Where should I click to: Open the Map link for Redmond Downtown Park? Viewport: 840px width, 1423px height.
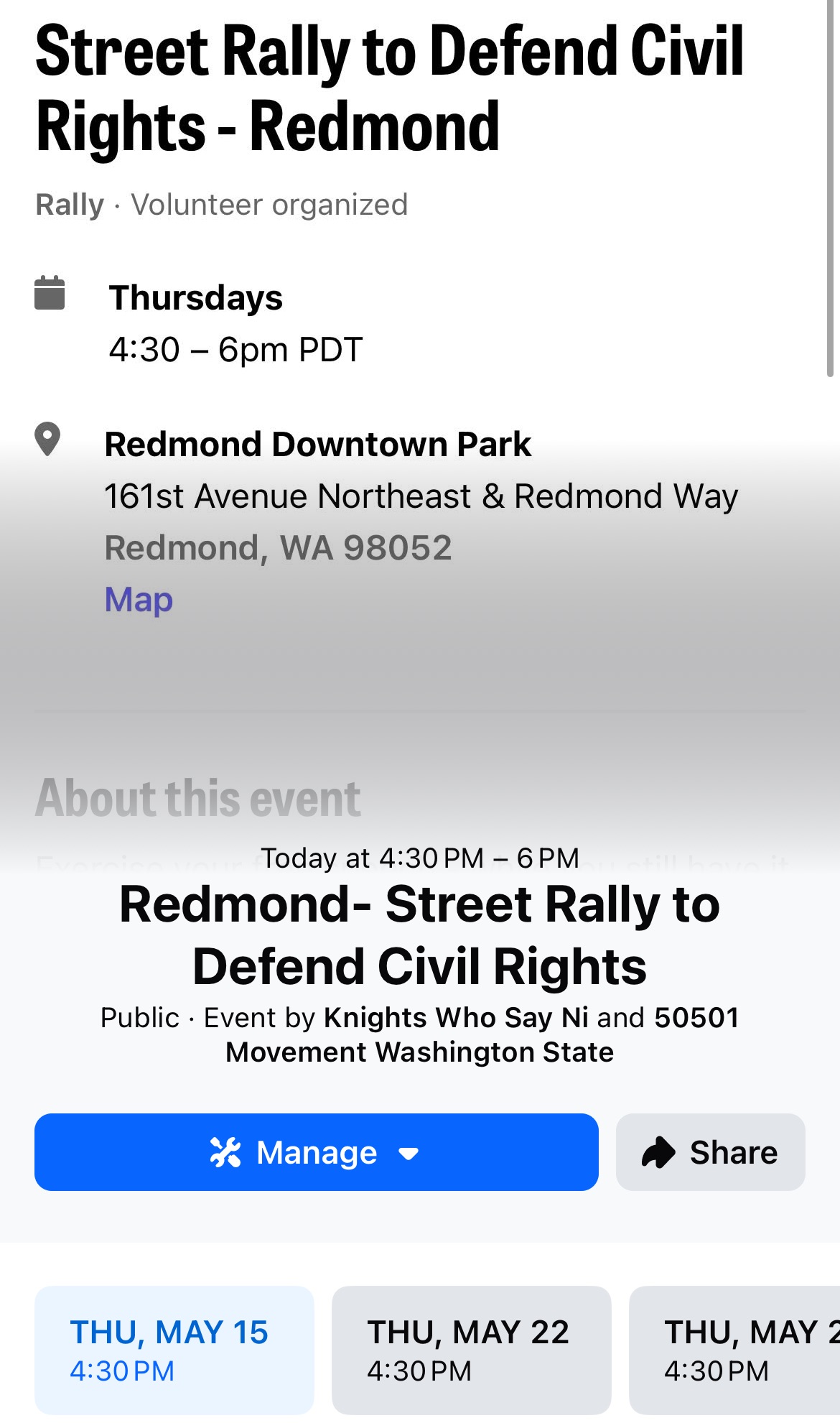139,599
